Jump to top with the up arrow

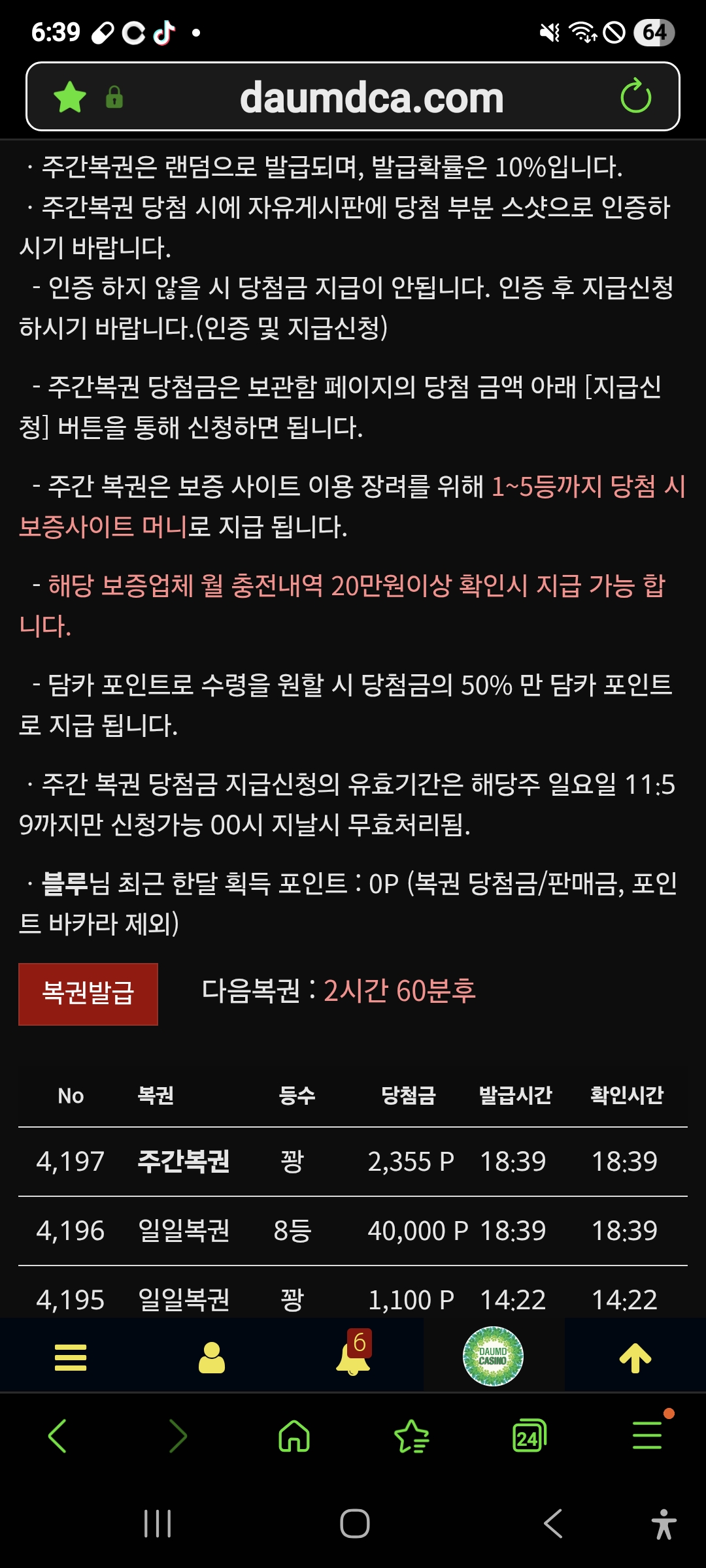(x=635, y=1358)
